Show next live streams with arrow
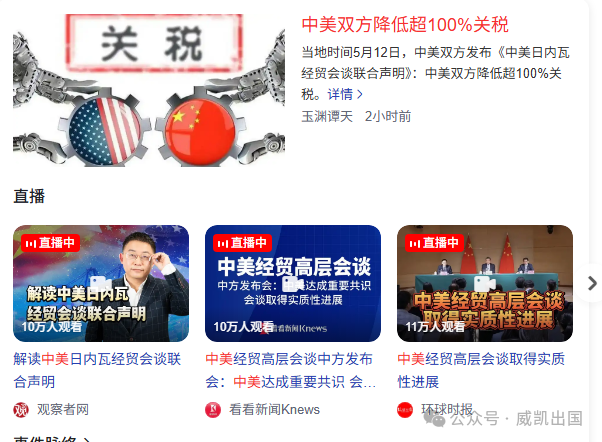This screenshot has width=602, height=442. [x=591, y=283]
